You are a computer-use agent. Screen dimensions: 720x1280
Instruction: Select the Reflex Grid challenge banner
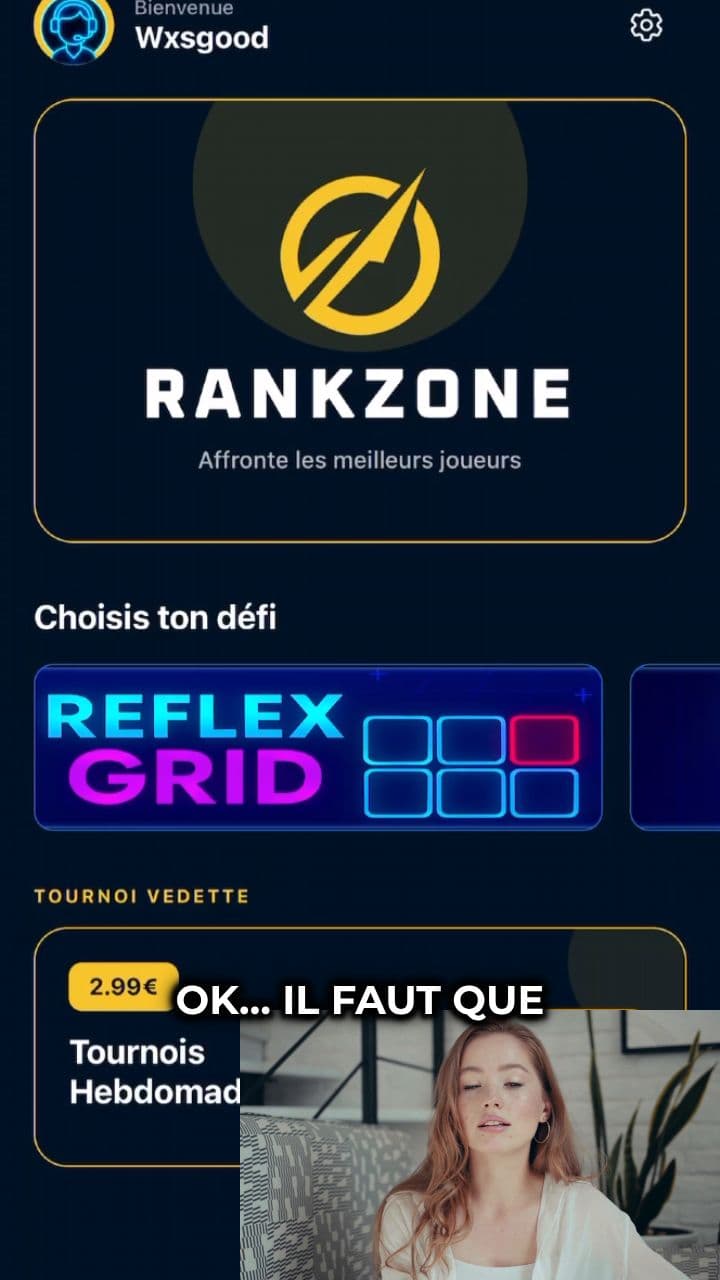pyautogui.click(x=320, y=745)
